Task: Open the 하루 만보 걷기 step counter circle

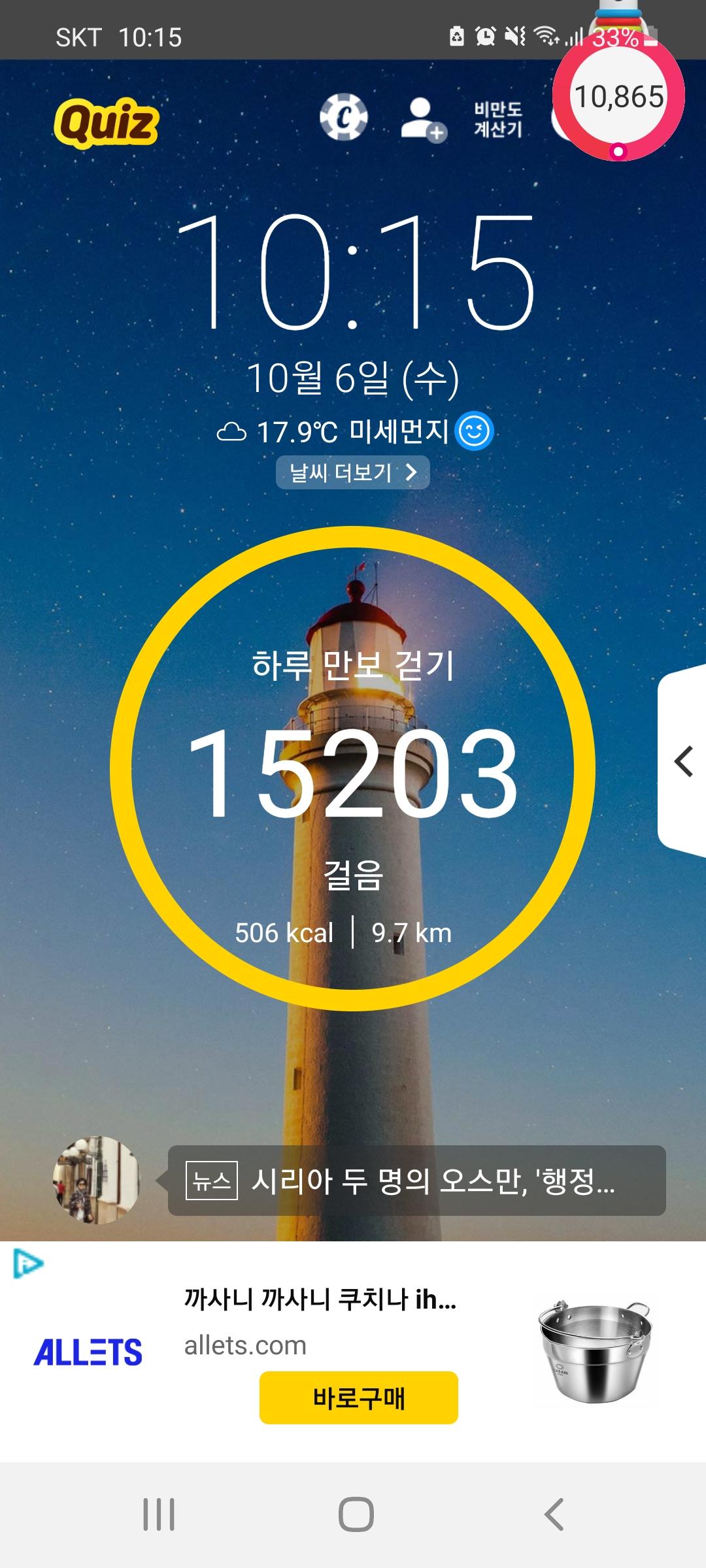Action: click(353, 768)
